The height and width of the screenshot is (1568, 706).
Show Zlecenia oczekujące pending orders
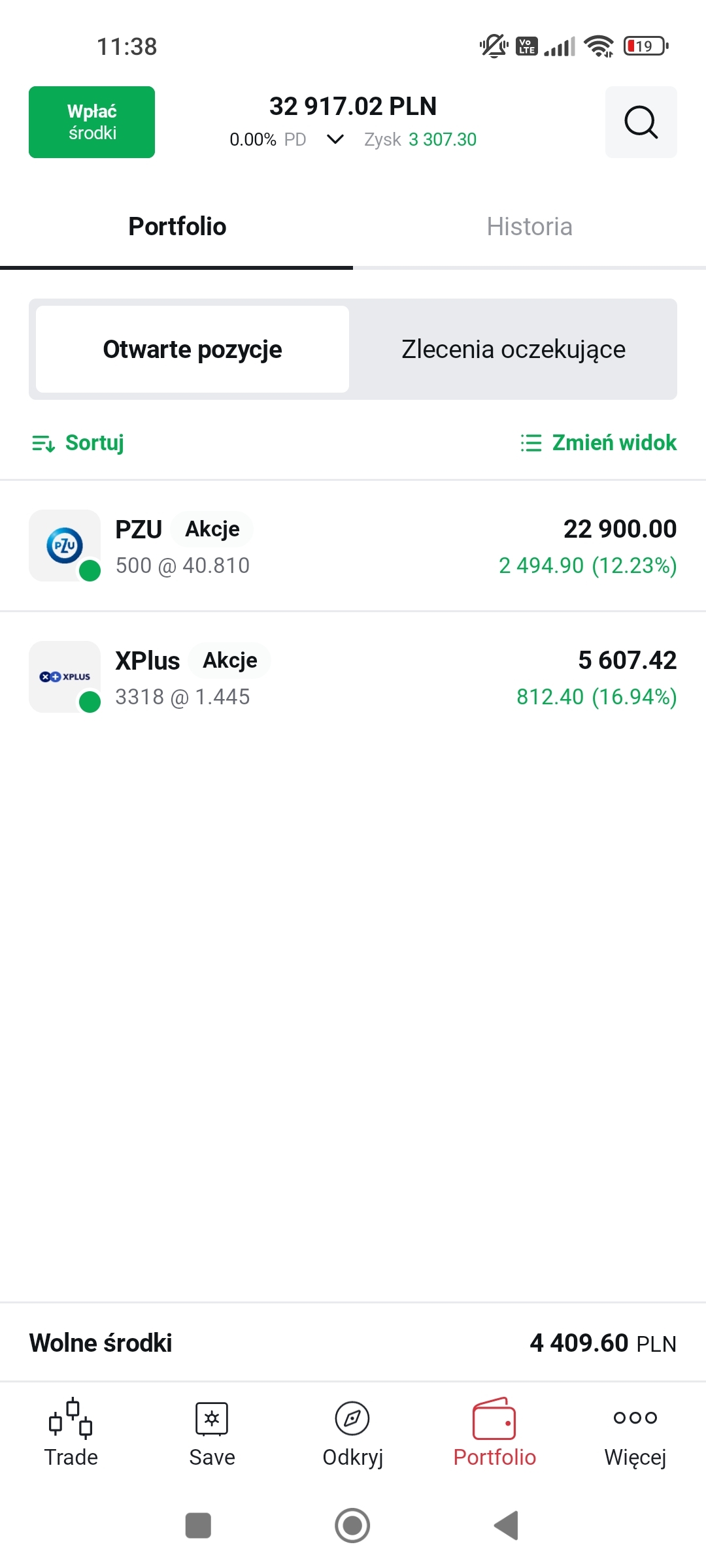513,350
